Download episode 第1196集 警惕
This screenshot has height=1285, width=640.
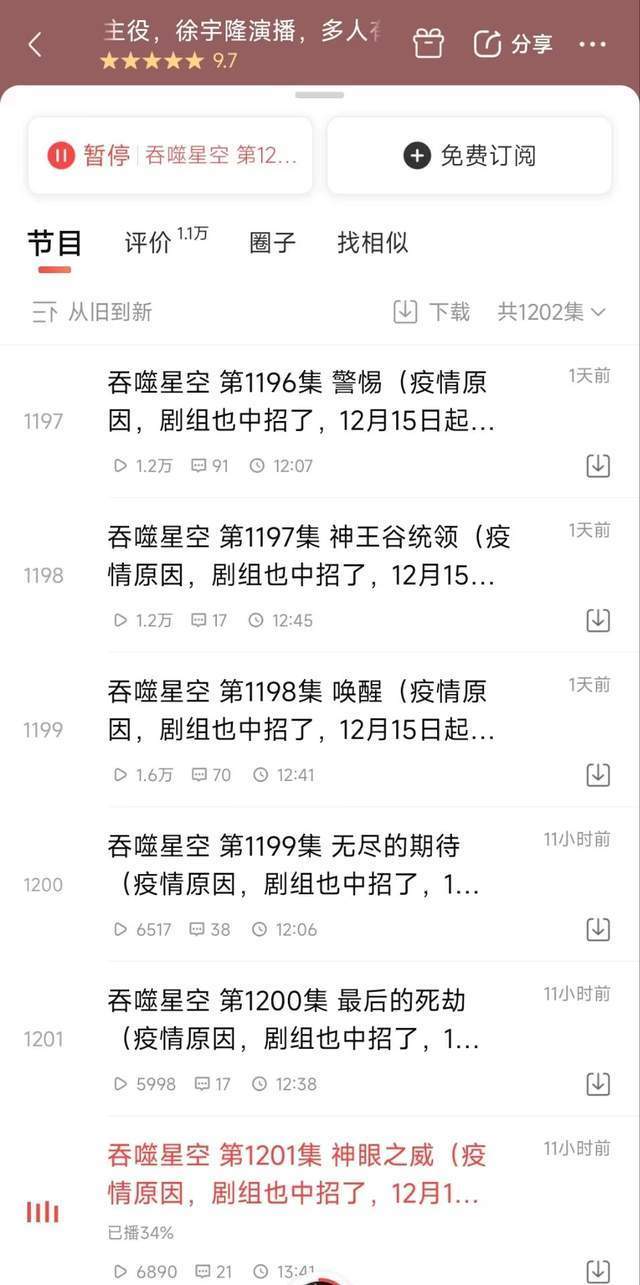(x=597, y=466)
